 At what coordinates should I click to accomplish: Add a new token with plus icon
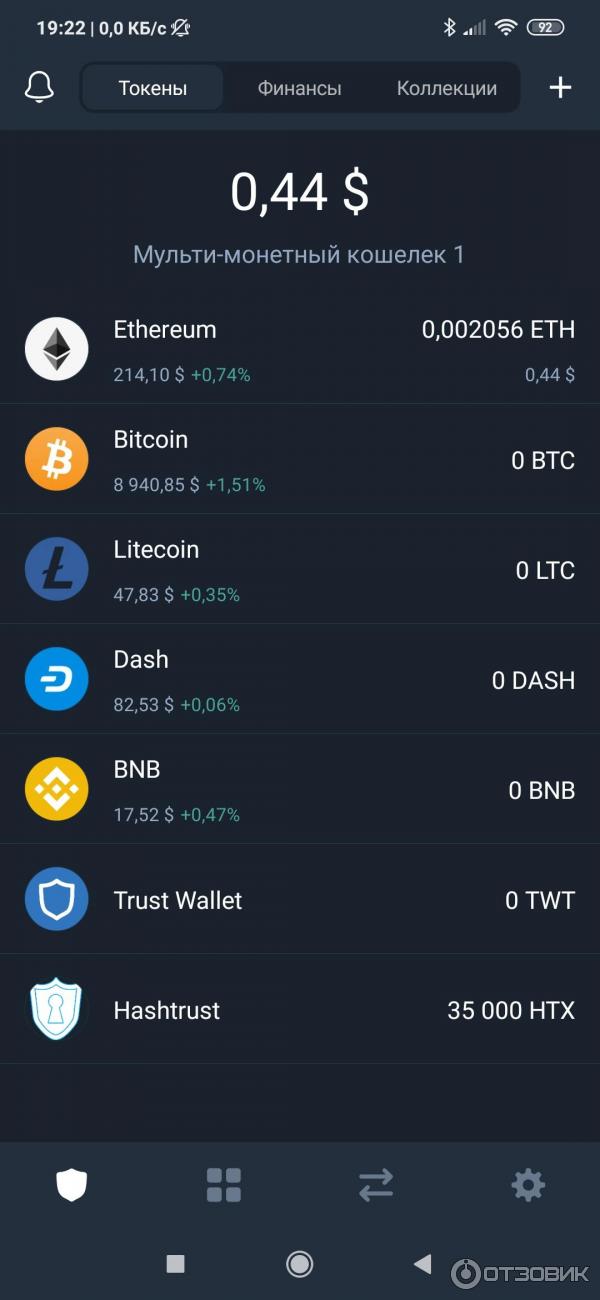click(560, 88)
